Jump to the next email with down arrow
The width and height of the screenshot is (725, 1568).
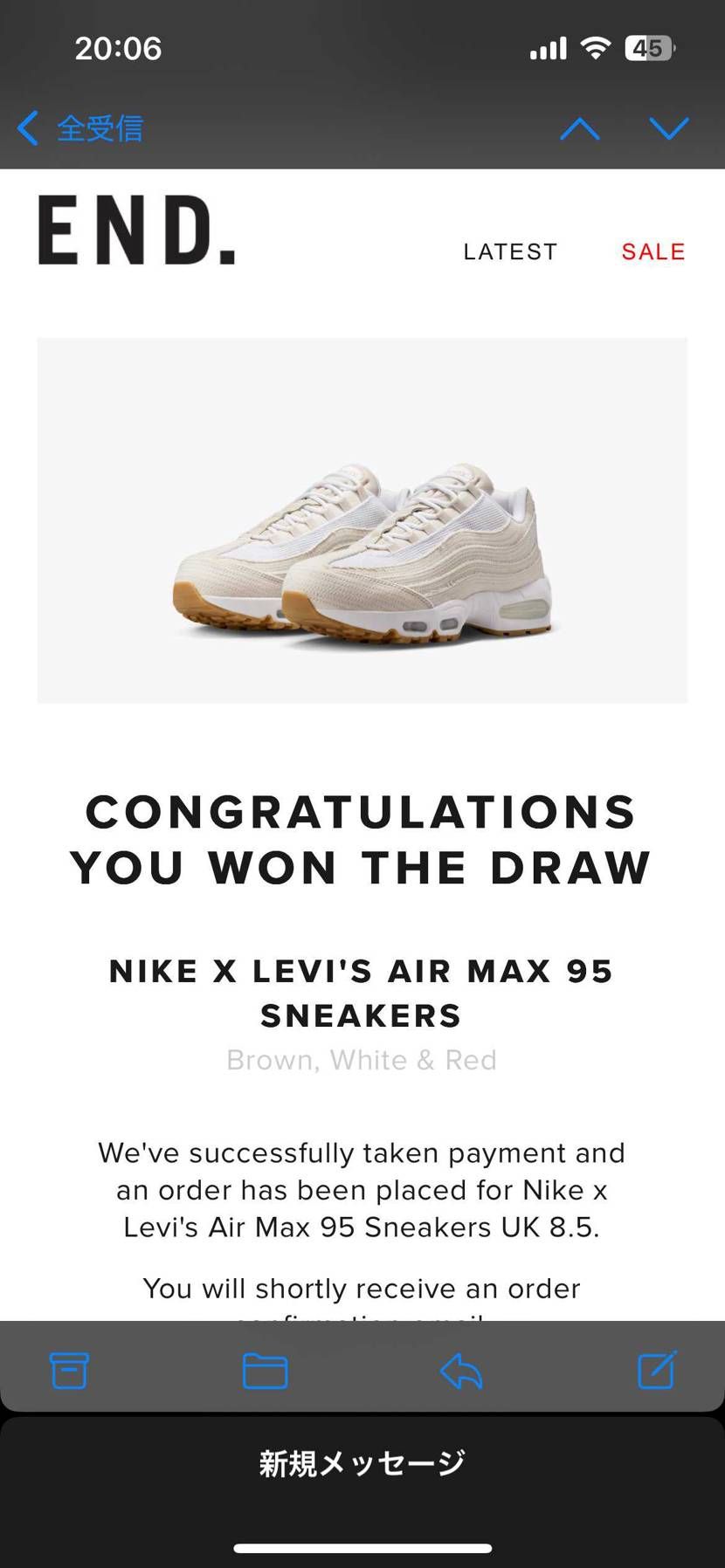(670, 129)
